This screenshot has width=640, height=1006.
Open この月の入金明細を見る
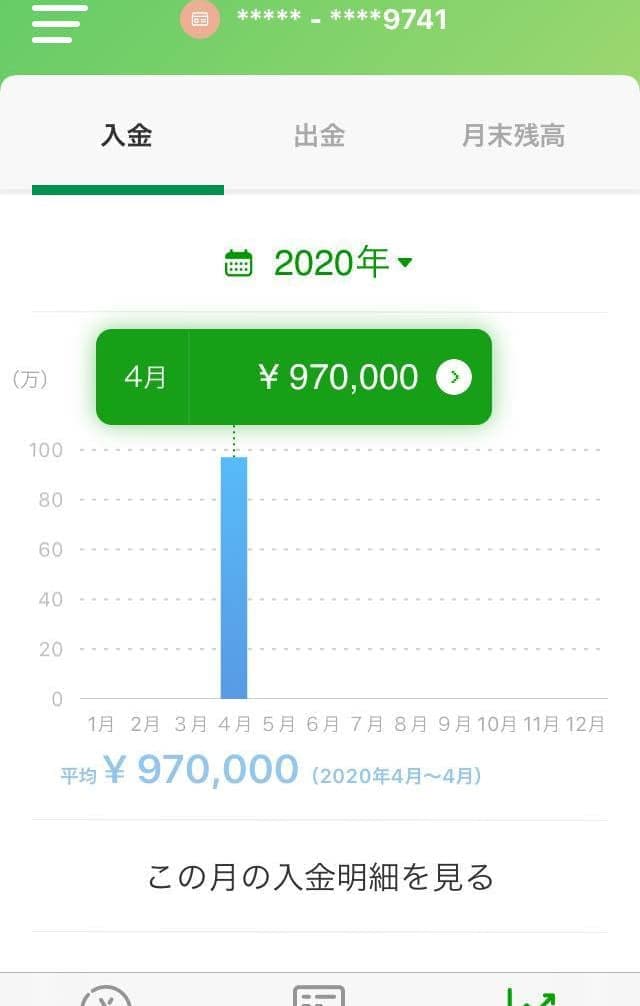click(320, 877)
